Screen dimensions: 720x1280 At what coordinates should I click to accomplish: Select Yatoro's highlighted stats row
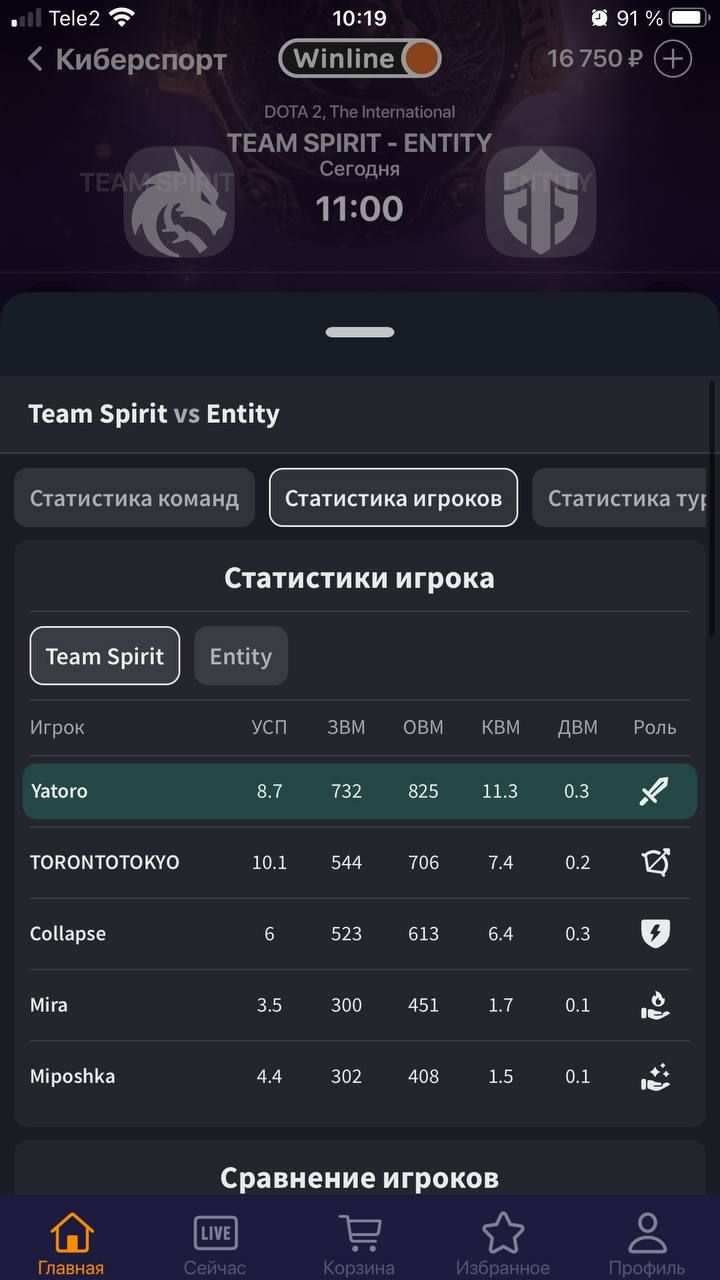coord(300,790)
